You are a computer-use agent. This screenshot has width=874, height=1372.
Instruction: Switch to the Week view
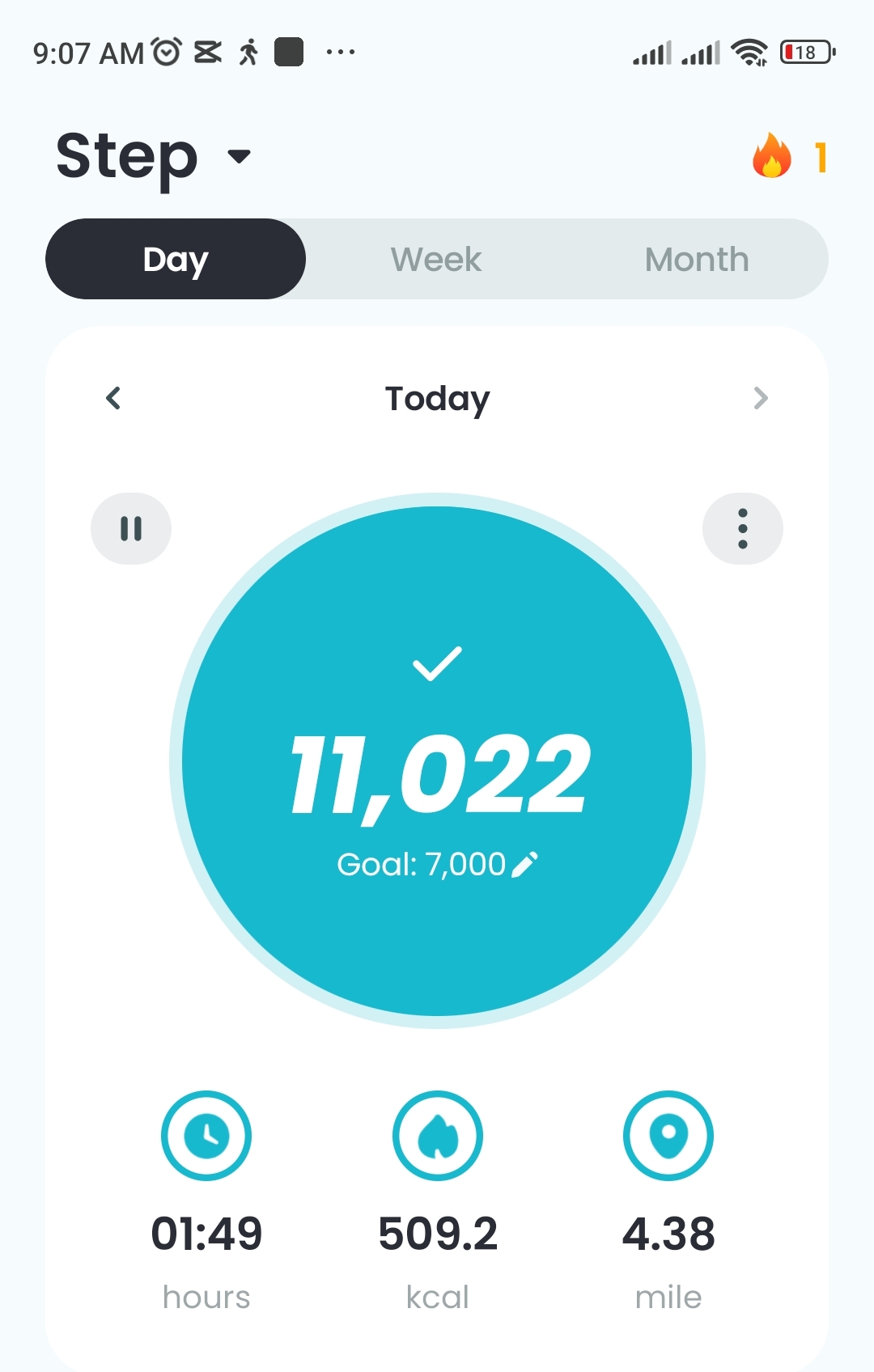tap(436, 259)
